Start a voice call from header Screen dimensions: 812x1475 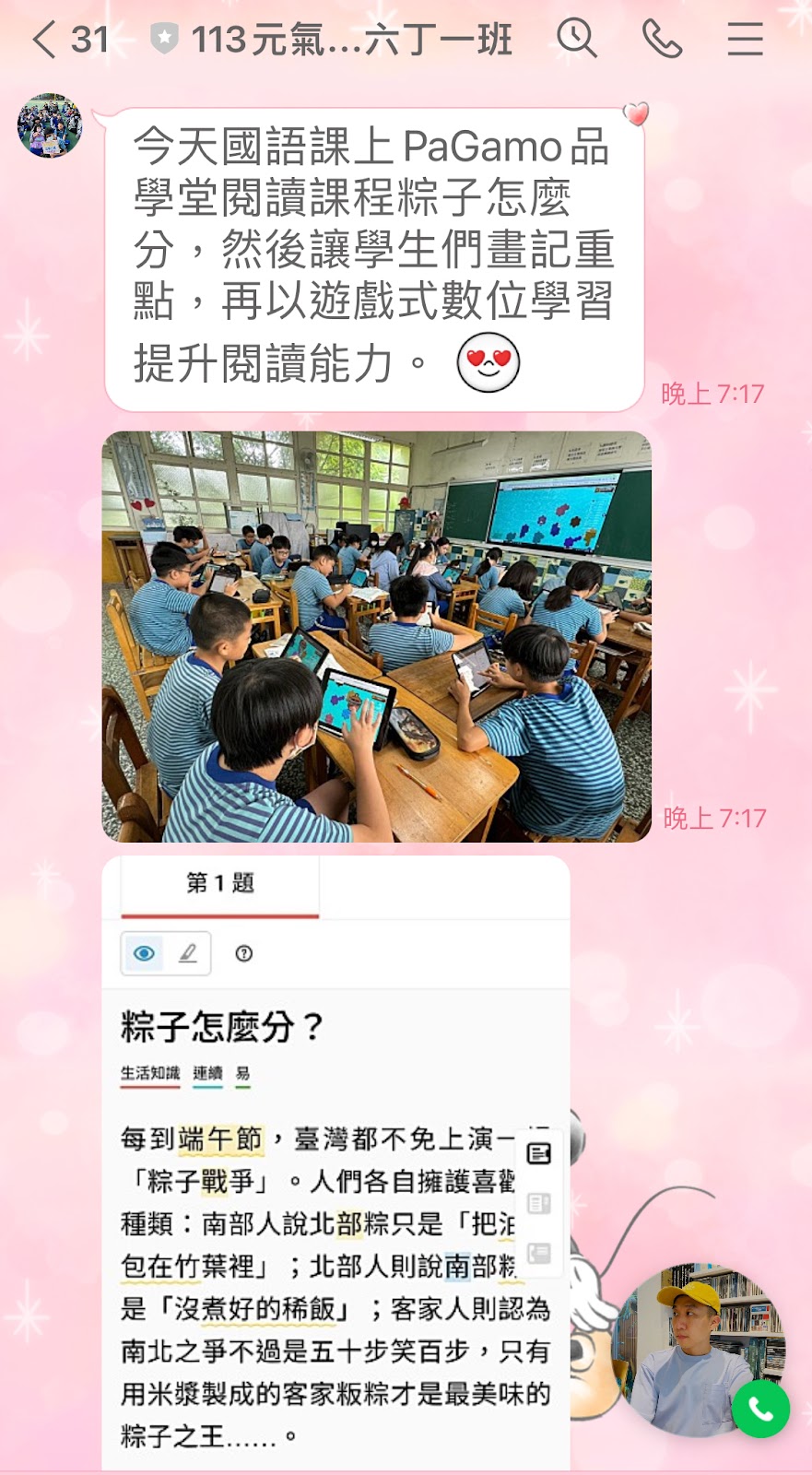(x=662, y=40)
